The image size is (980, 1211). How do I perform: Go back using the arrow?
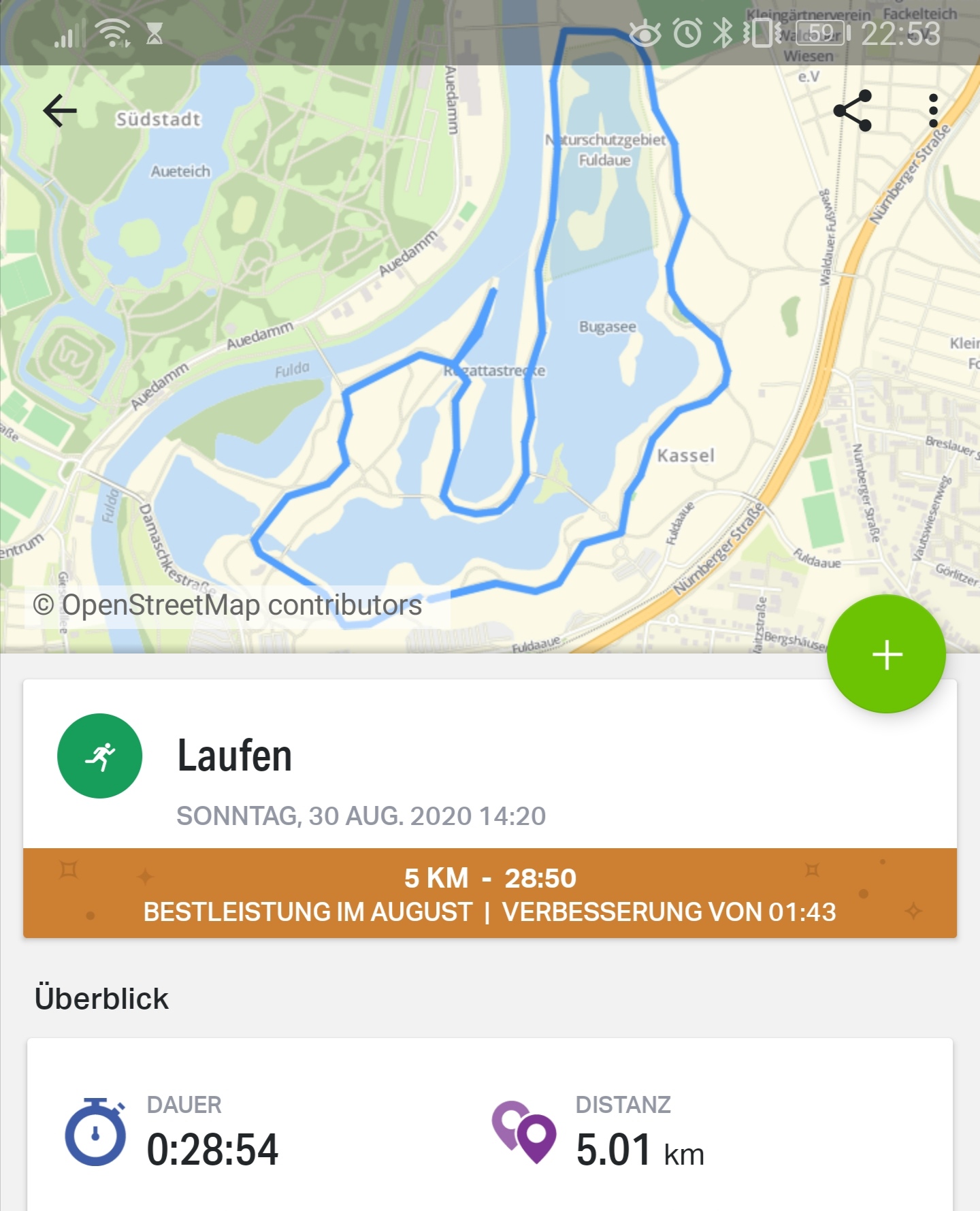point(60,111)
